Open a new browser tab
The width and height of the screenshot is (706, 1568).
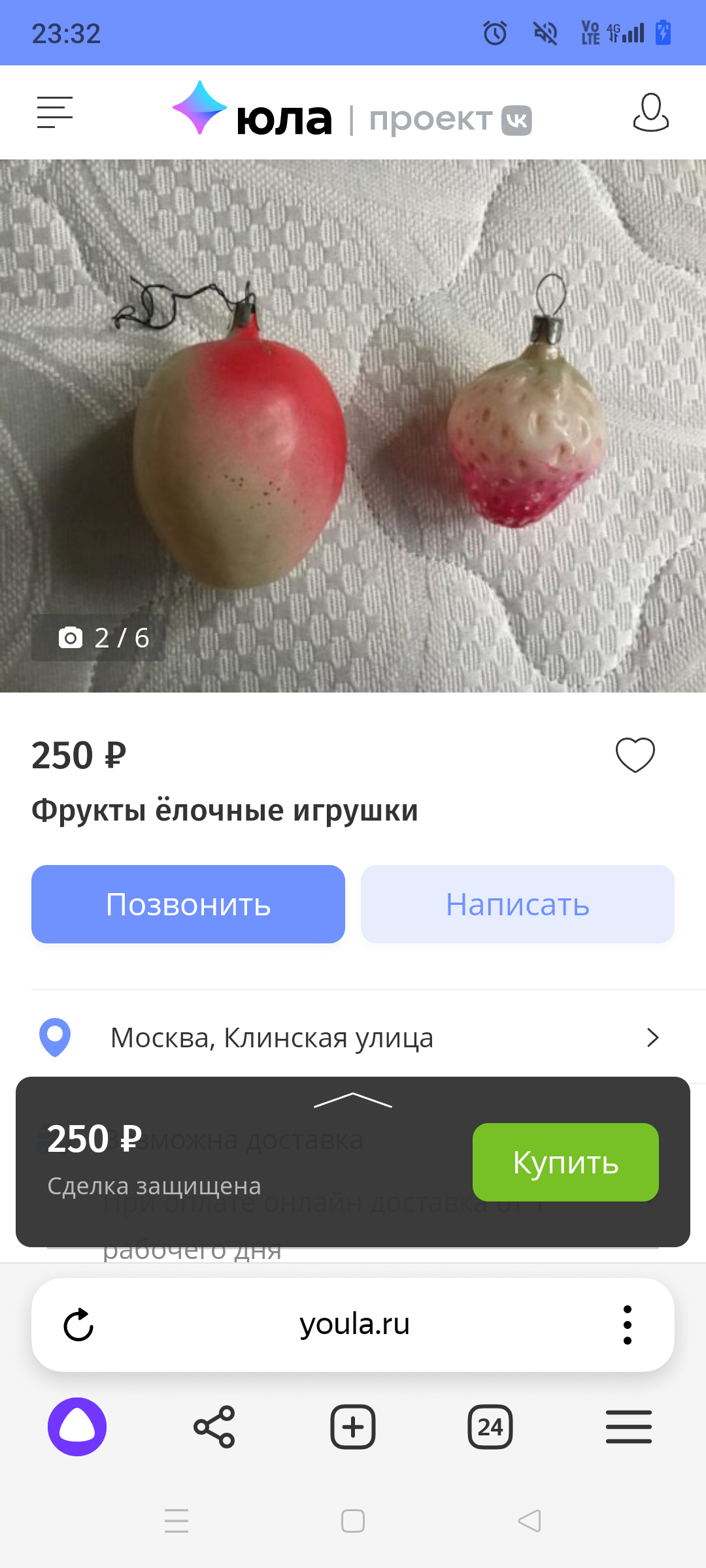coord(353,1427)
